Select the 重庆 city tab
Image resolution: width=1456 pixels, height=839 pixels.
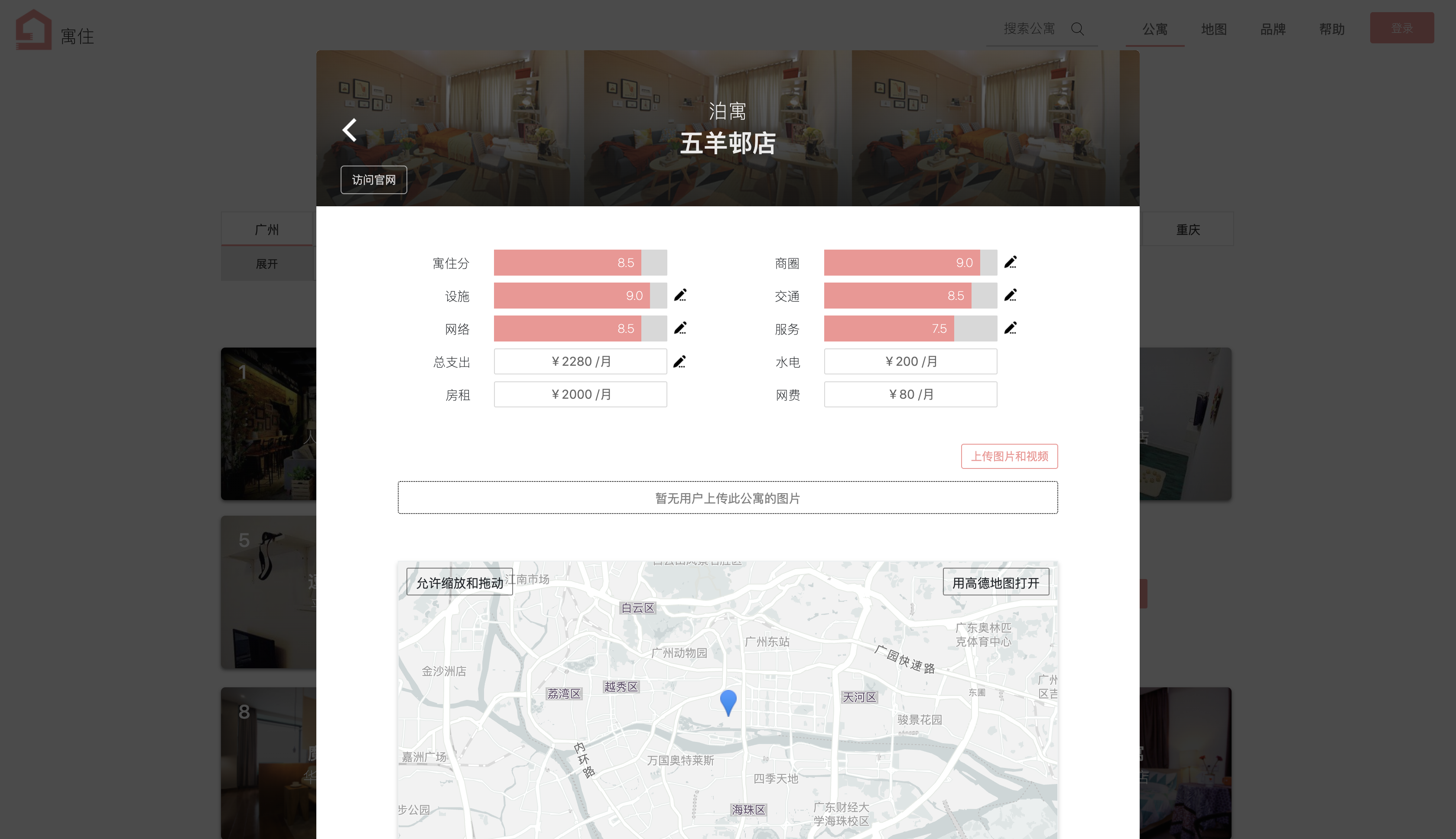(1187, 229)
